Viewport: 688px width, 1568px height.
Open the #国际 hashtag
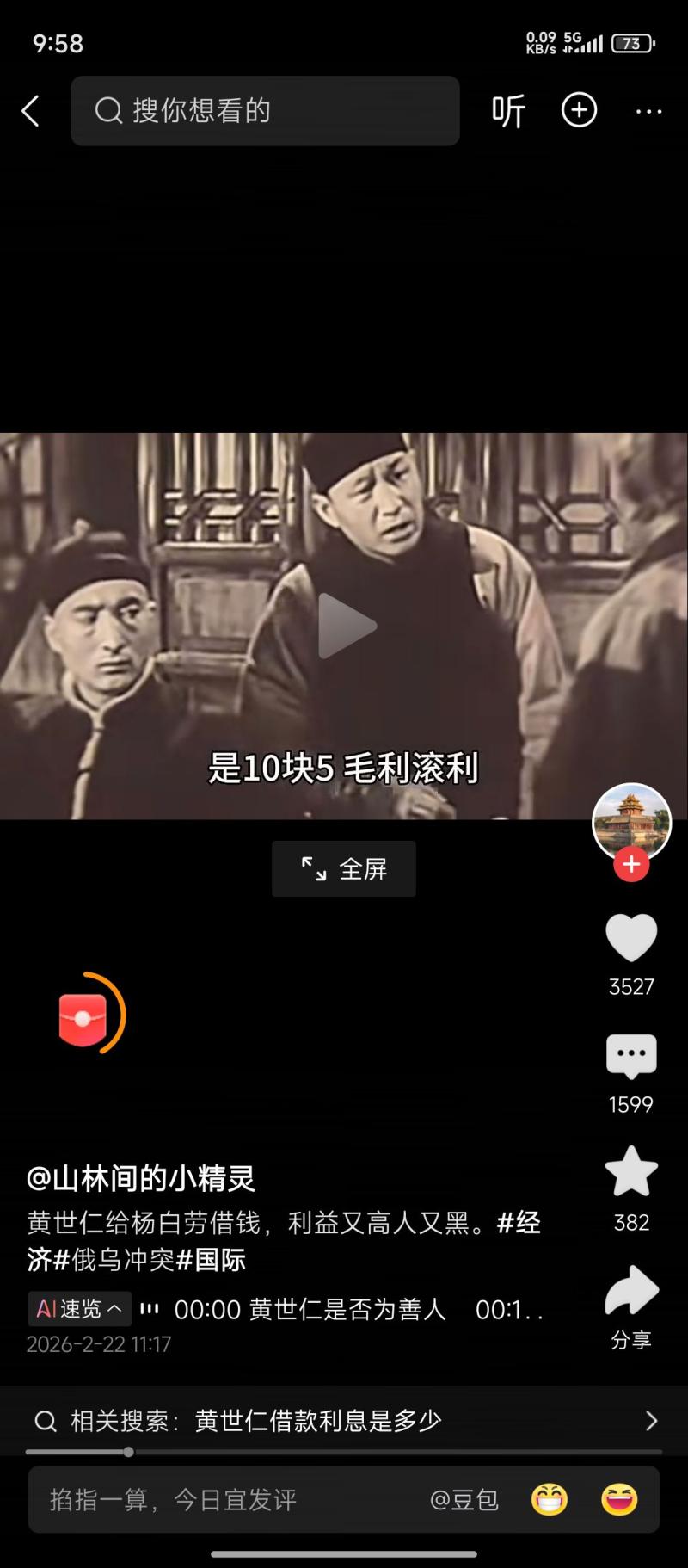211,1260
